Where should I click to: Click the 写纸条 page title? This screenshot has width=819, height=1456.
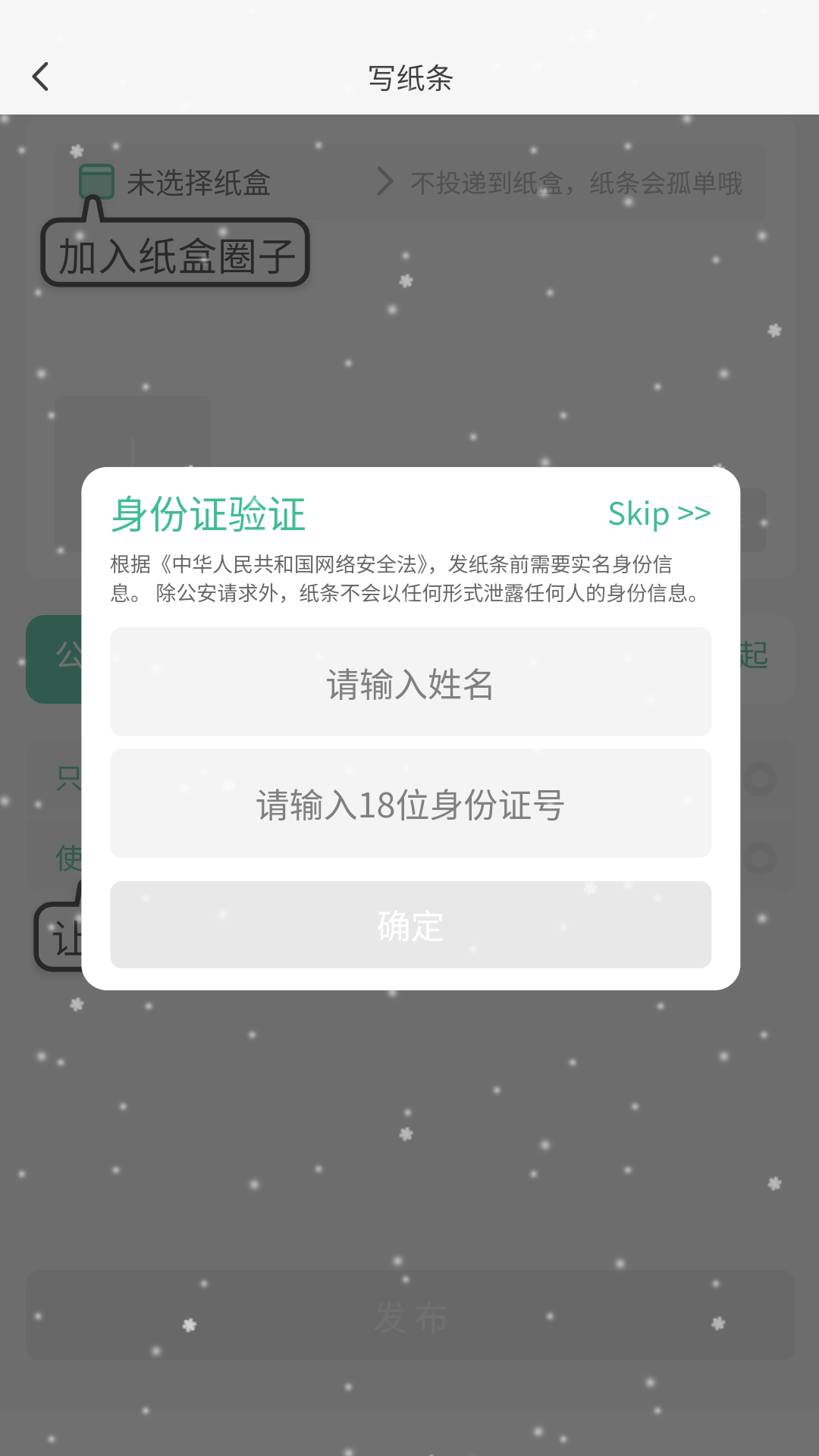click(x=409, y=78)
